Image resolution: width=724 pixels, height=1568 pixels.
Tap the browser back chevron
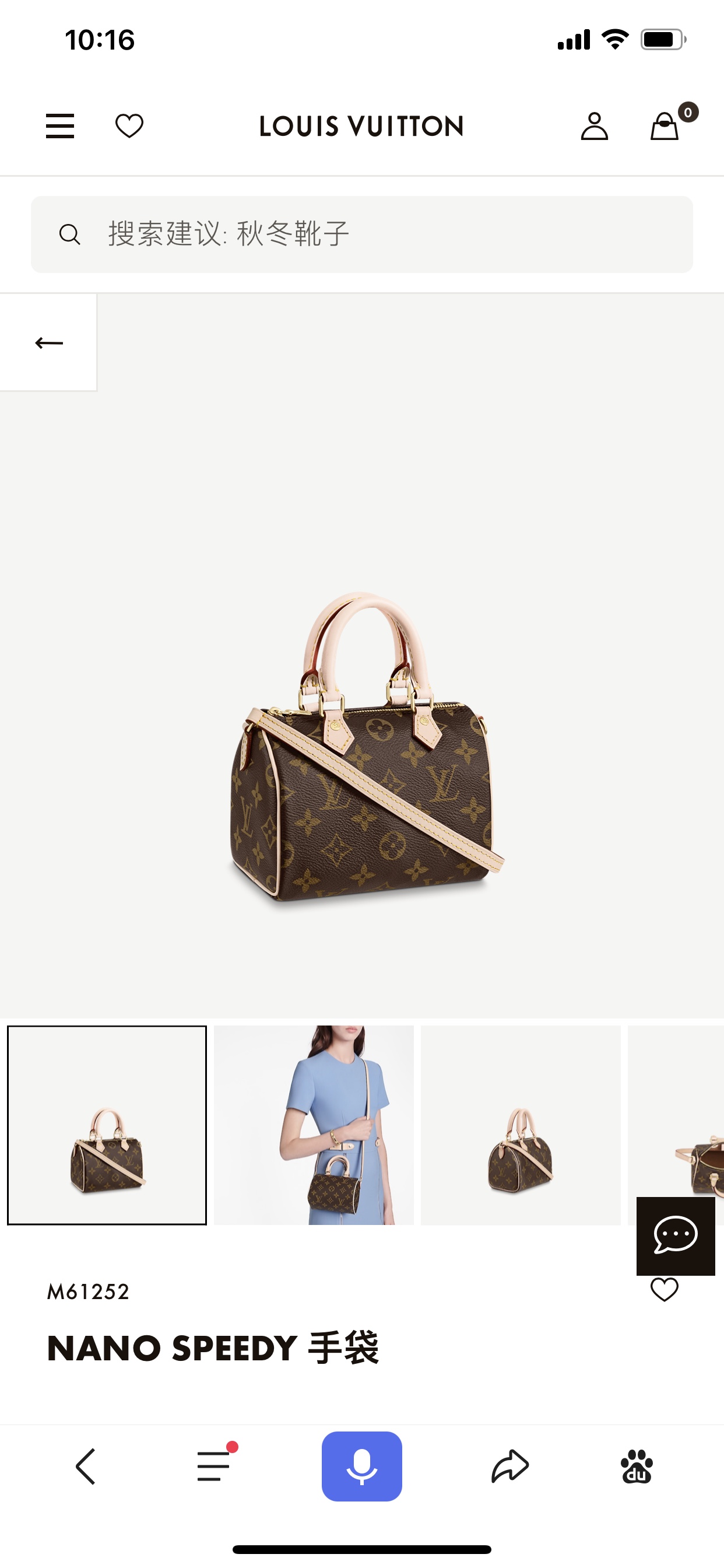point(86,1466)
